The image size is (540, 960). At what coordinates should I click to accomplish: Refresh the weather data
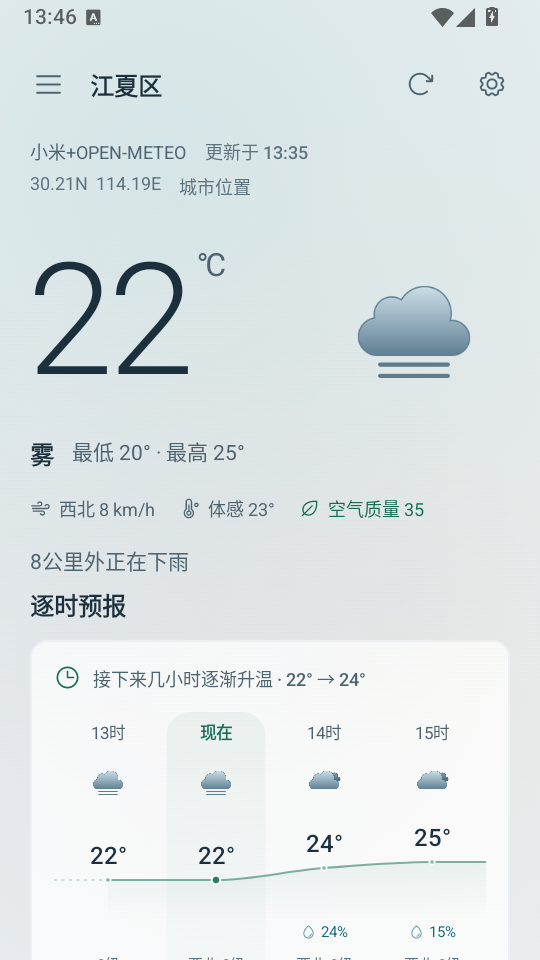point(421,84)
